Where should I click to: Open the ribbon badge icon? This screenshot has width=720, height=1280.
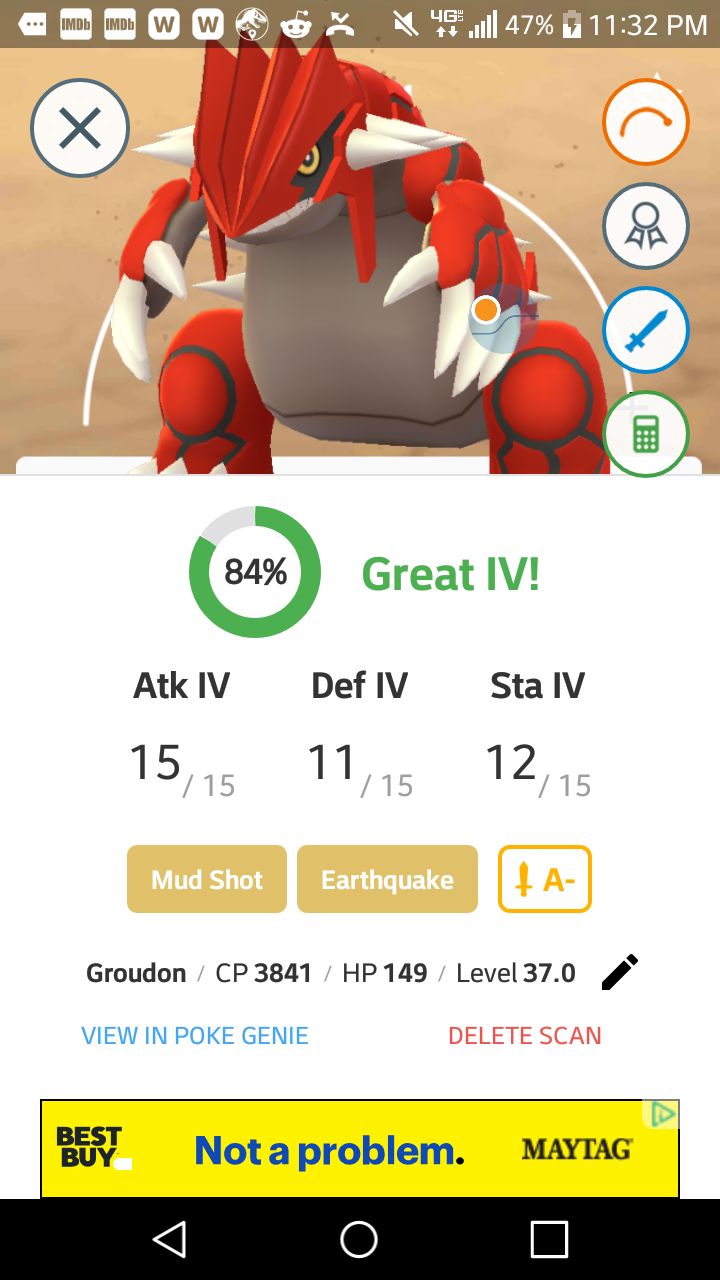[646, 226]
